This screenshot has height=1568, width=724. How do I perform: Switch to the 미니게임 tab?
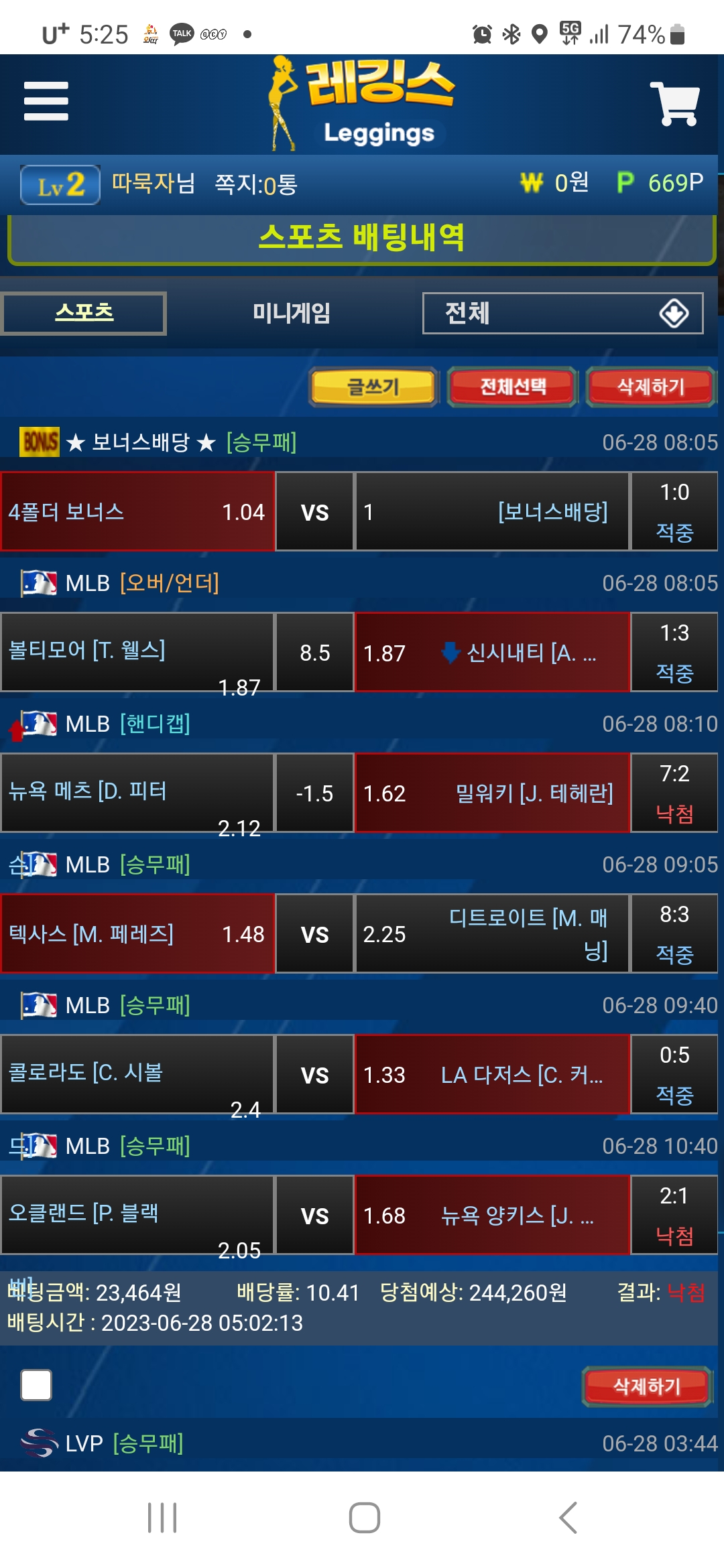[x=292, y=313]
